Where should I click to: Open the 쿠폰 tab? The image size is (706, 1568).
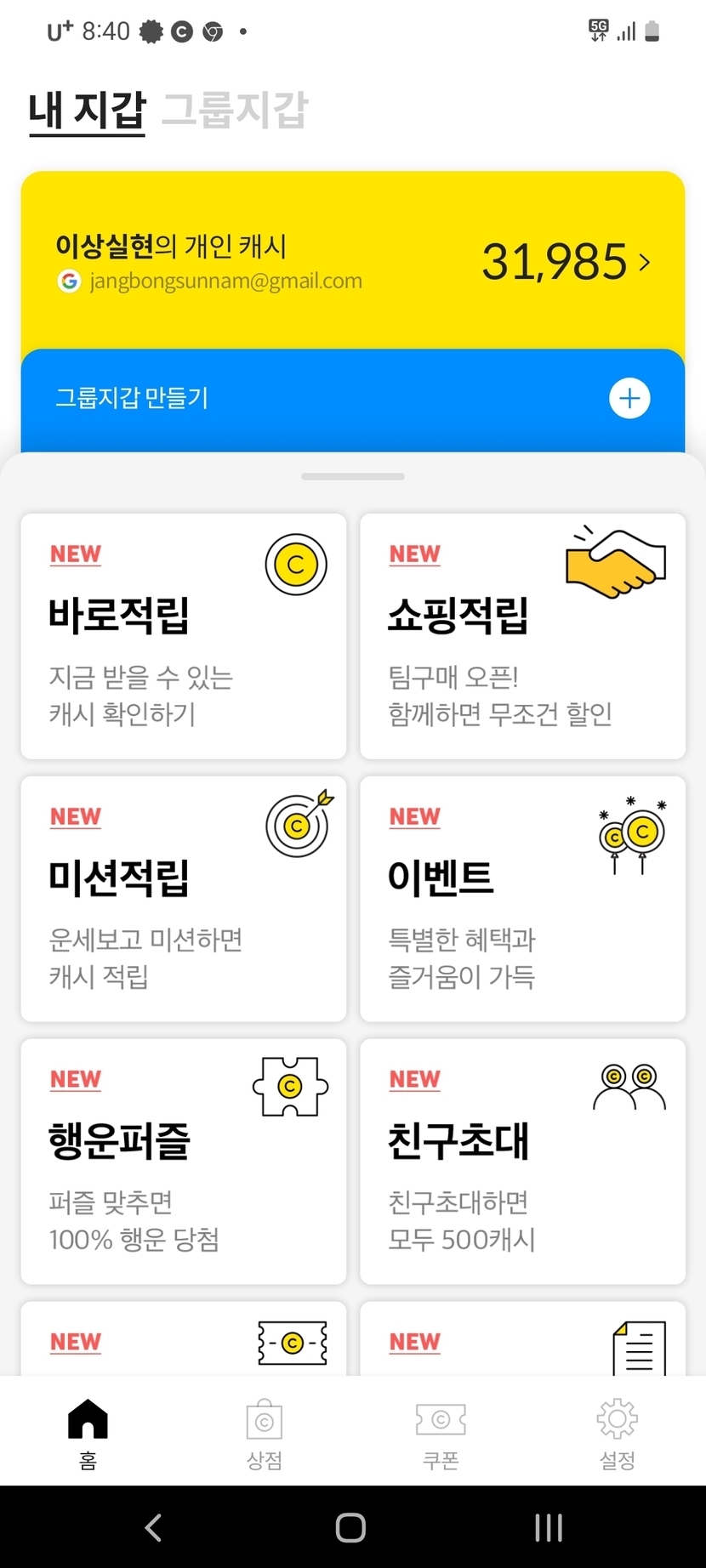tap(441, 1433)
